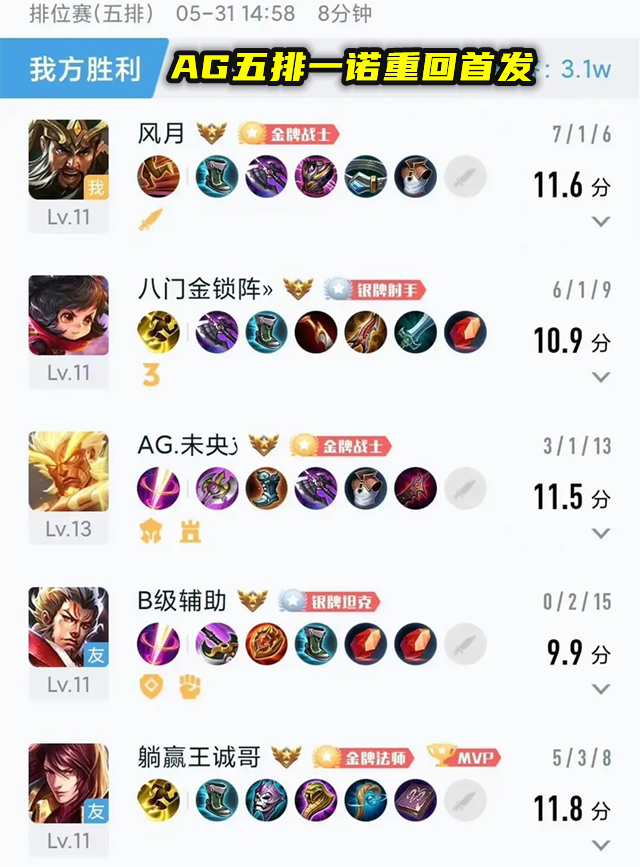Open 八门金锁阵's hero avatar
The image size is (640, 867).
pos(68,316)
